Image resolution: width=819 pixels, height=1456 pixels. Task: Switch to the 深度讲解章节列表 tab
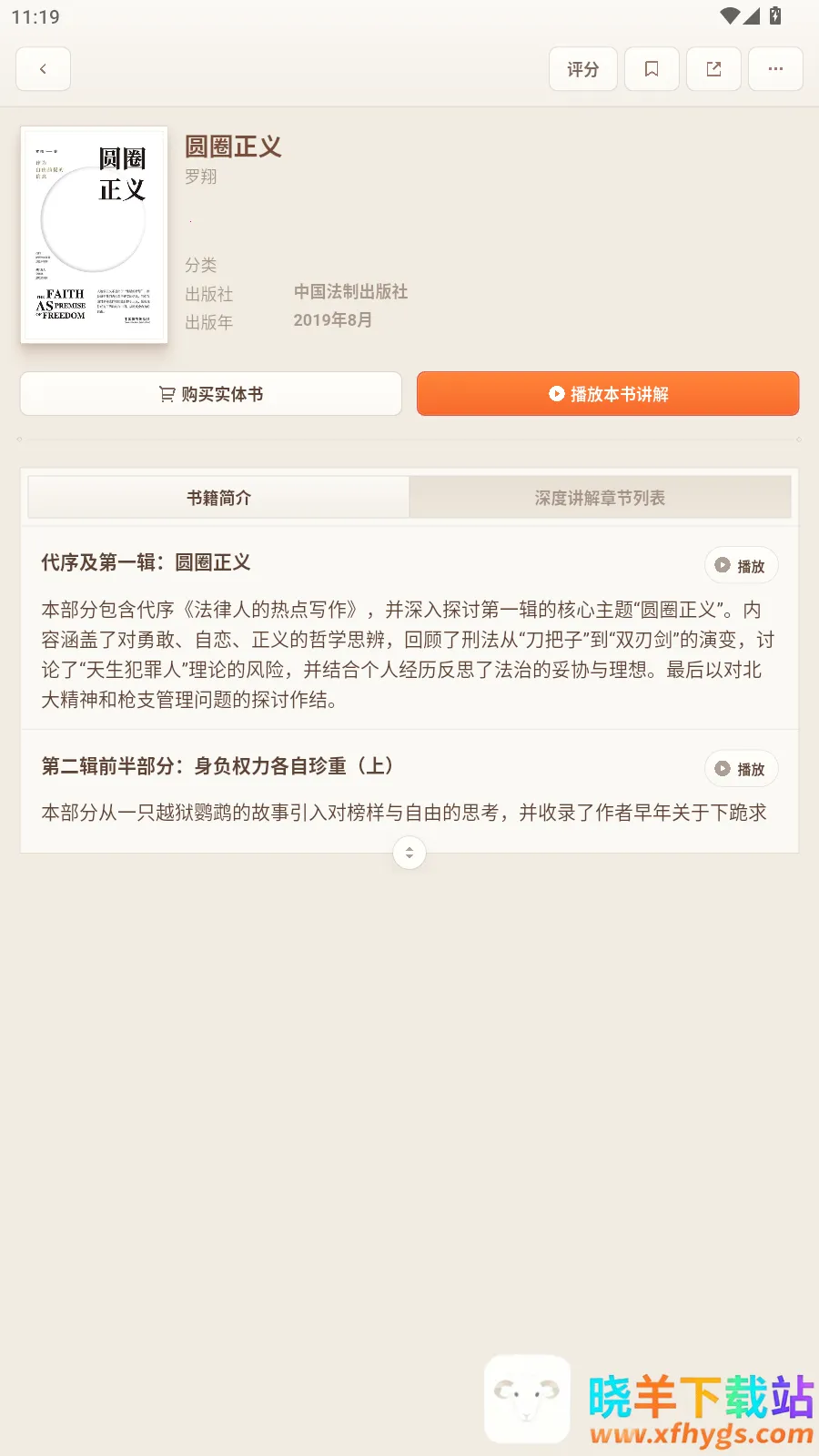click(x=600, y=498)
